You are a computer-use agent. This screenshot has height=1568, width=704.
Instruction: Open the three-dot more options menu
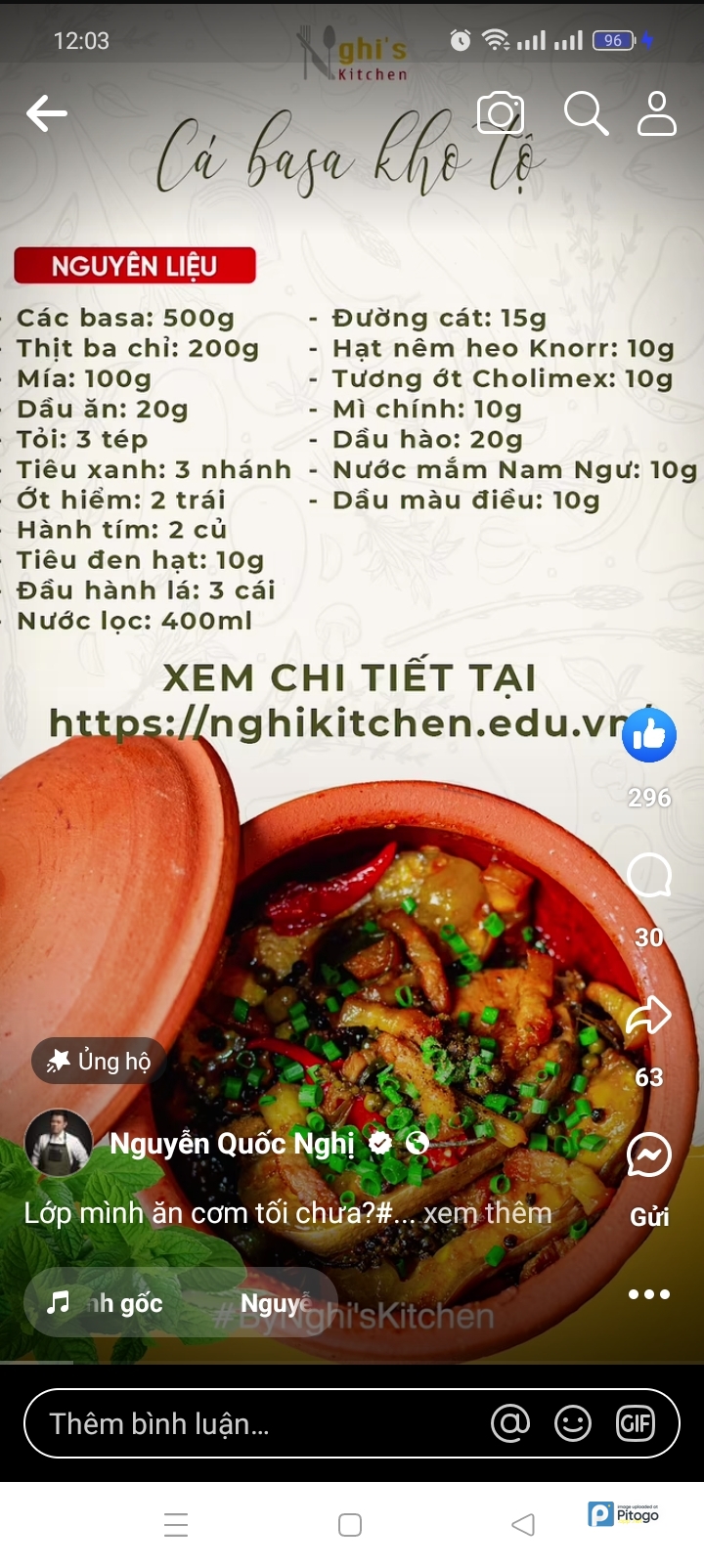coord(649,1294)
